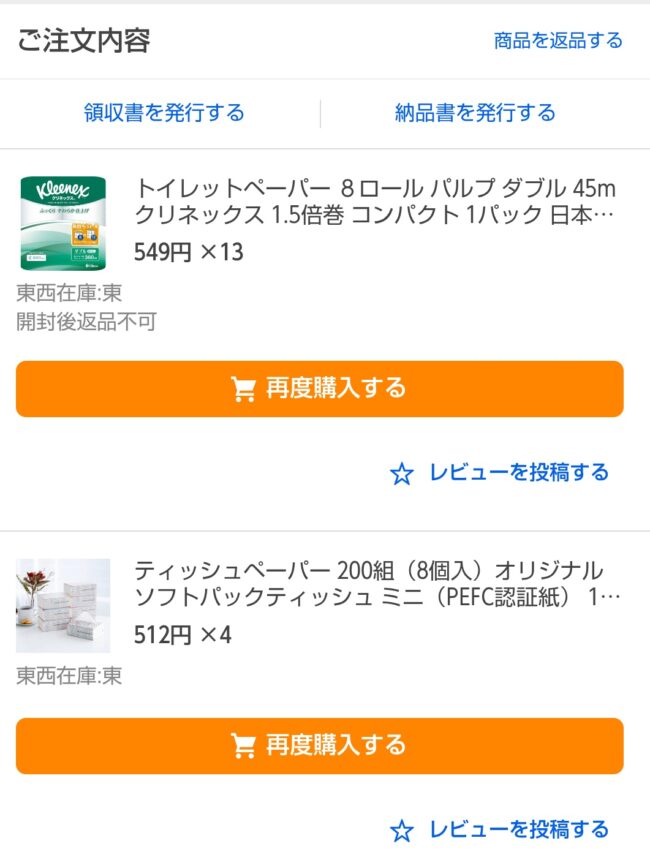
Task: Open the Kleenex toilet paper product image
Action: click(63, 223)
